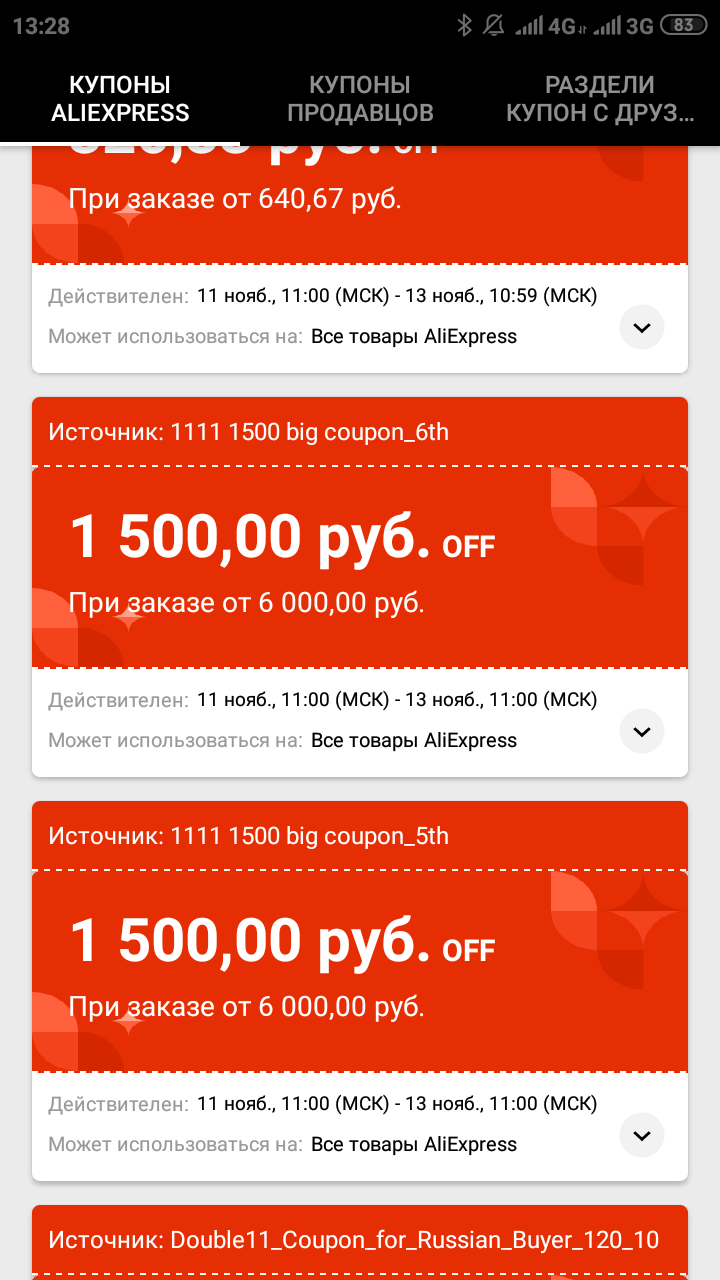Open the Раздели купон с друзьями tab
Image resolution: width=720 pixels, height=1280 pixels.
[600, 98]
